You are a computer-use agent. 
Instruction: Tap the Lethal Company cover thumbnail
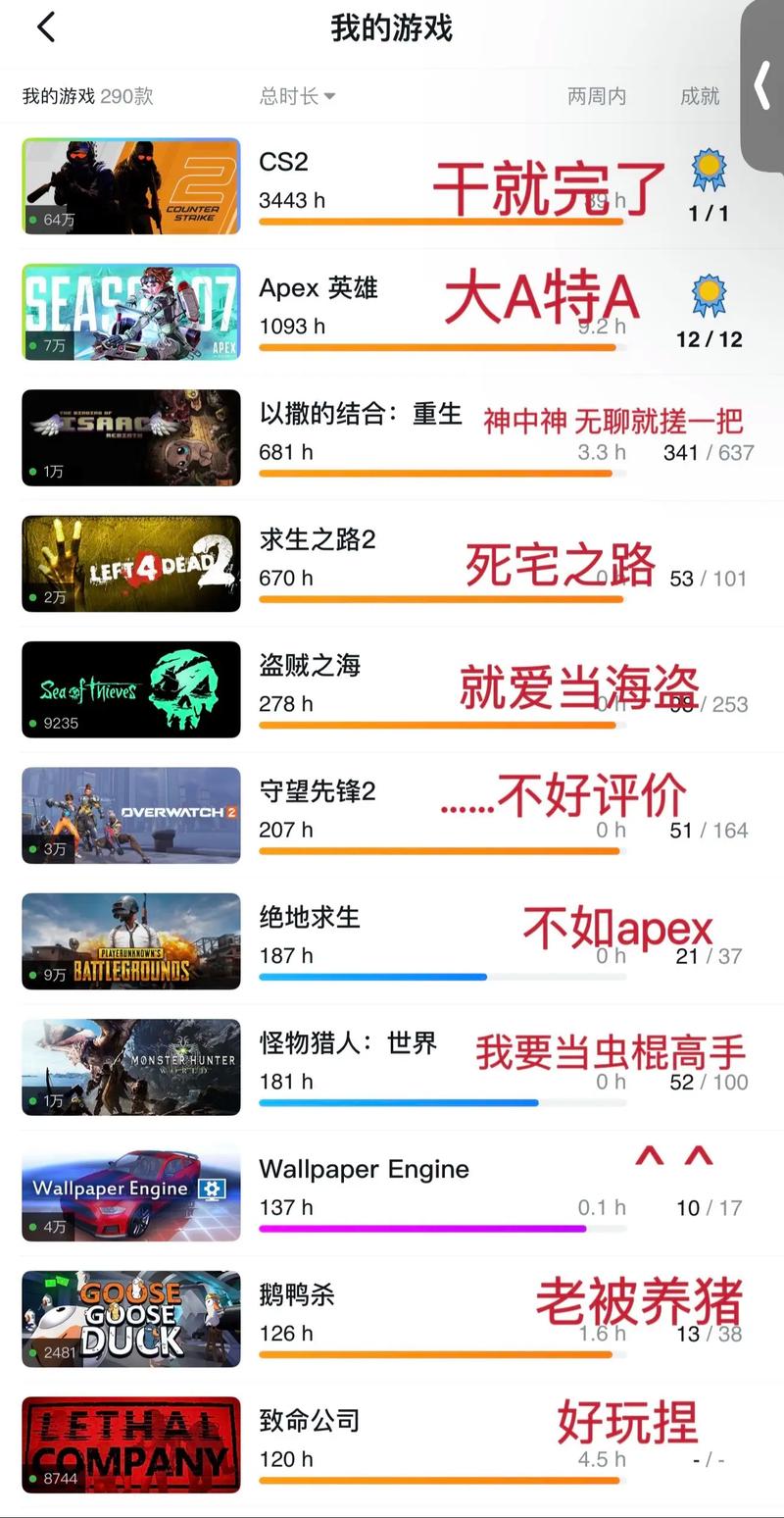pos(130,1444)
